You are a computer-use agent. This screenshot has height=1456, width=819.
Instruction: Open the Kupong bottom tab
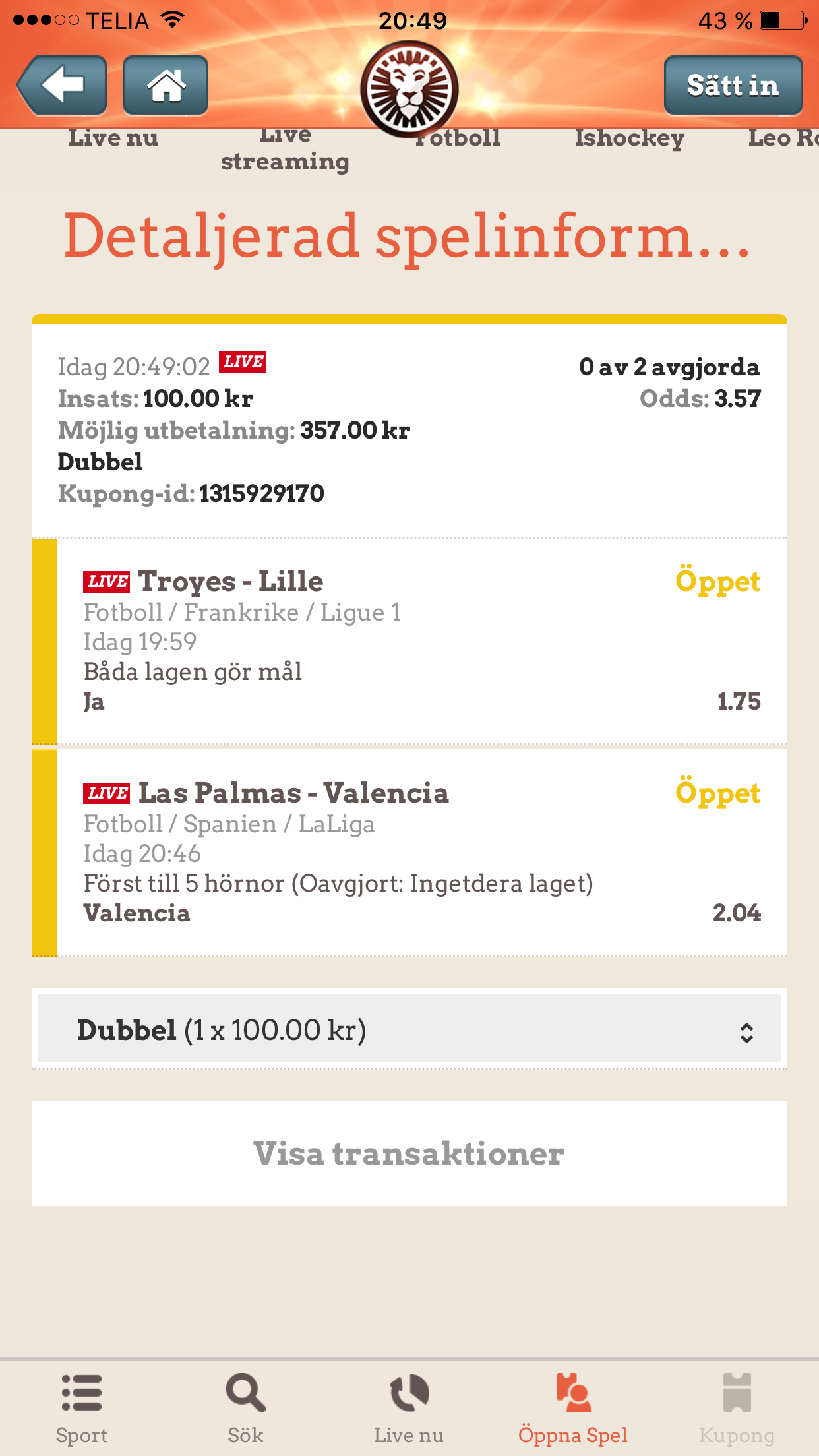(x=737, y=1409)
